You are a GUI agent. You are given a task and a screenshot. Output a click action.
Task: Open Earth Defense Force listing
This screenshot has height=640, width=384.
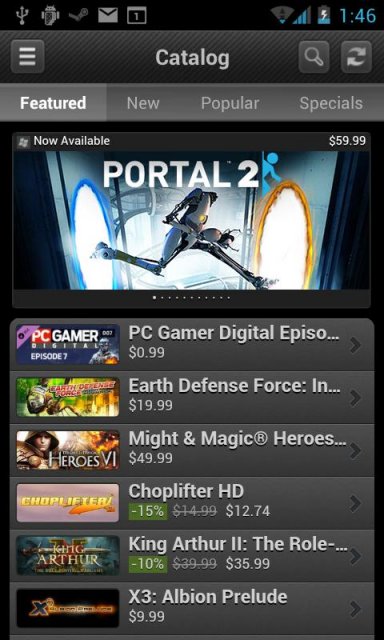[x=192, y=397]
